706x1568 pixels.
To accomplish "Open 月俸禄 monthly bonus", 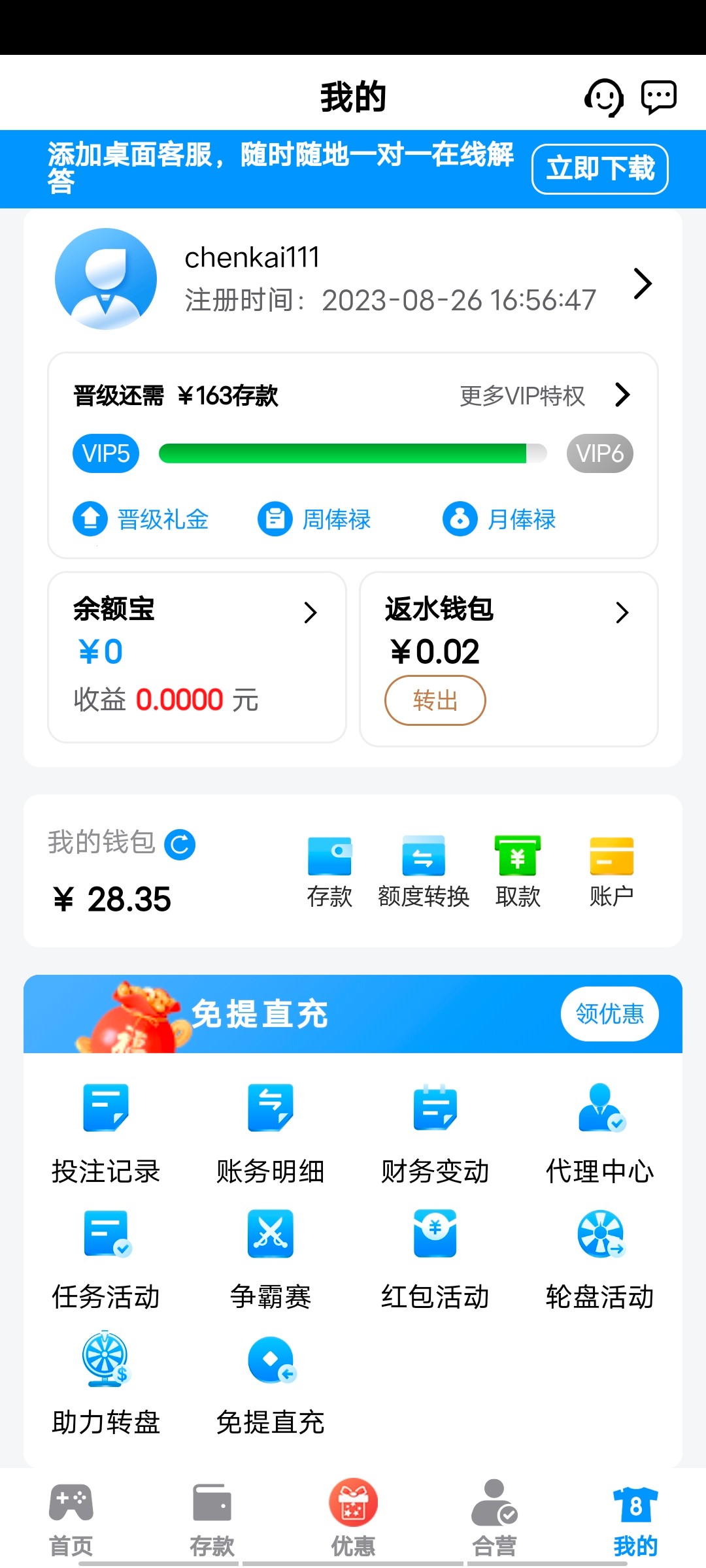I will pos(499,519).
